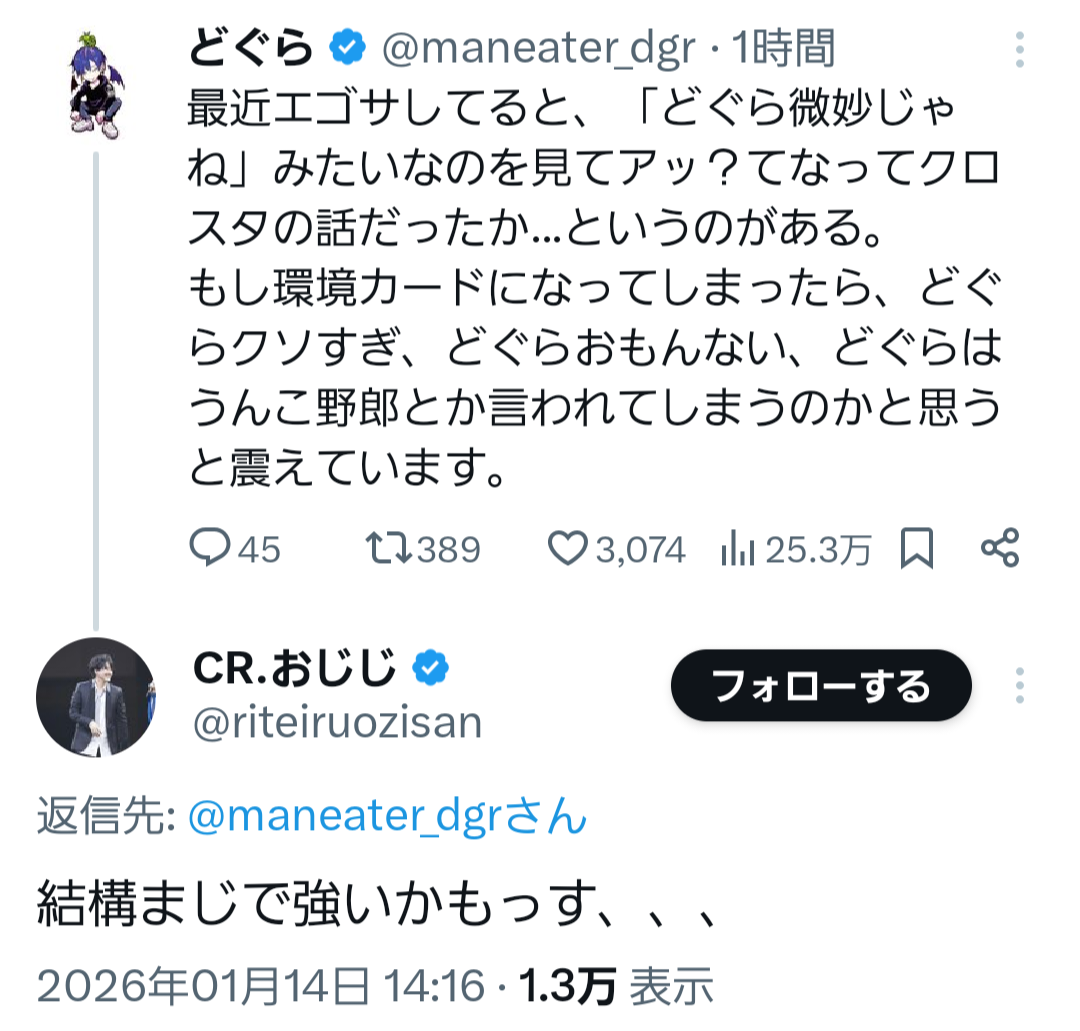
Task: Reply to どぐら's tweet via comment icon
Action: tap(209, 548)
